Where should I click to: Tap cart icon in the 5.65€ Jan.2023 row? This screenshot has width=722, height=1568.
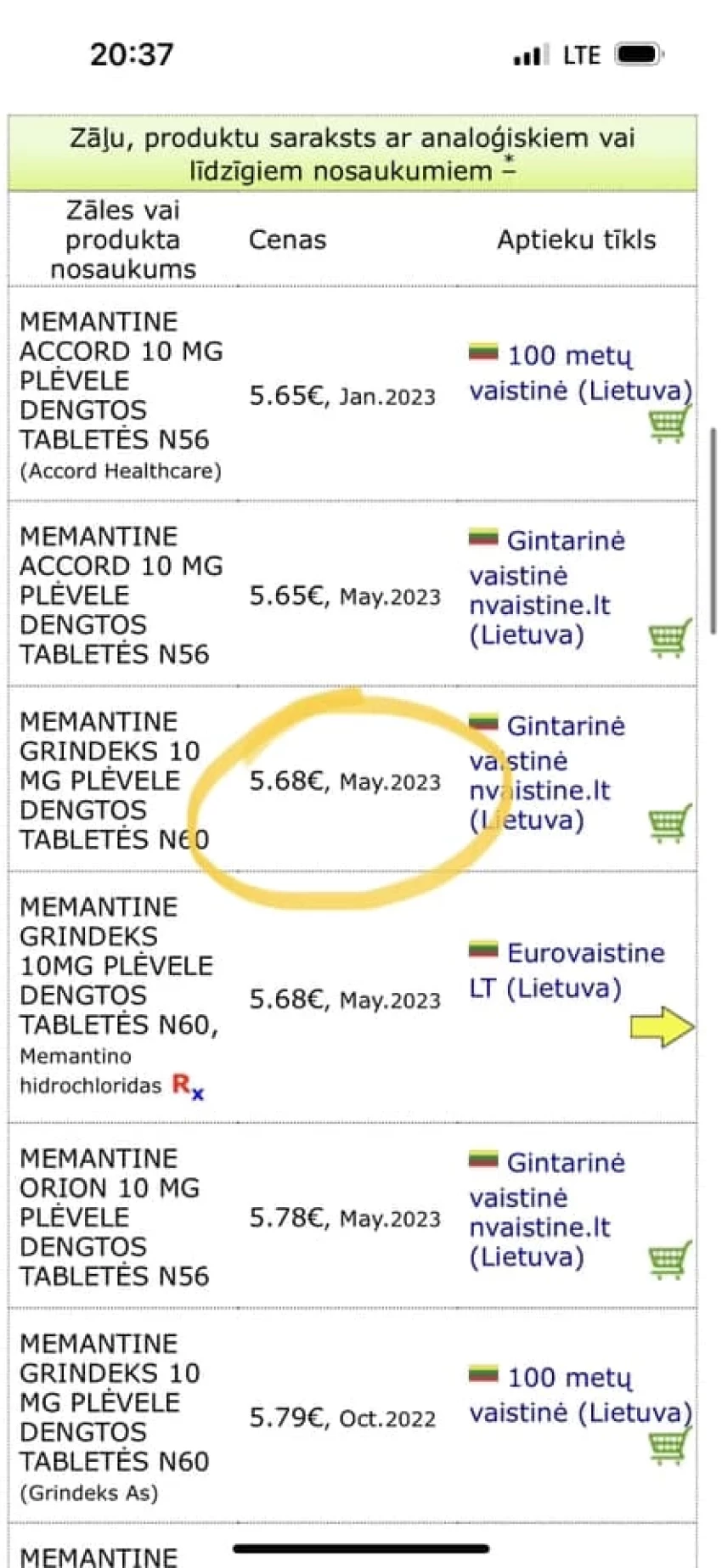[670, 425]
